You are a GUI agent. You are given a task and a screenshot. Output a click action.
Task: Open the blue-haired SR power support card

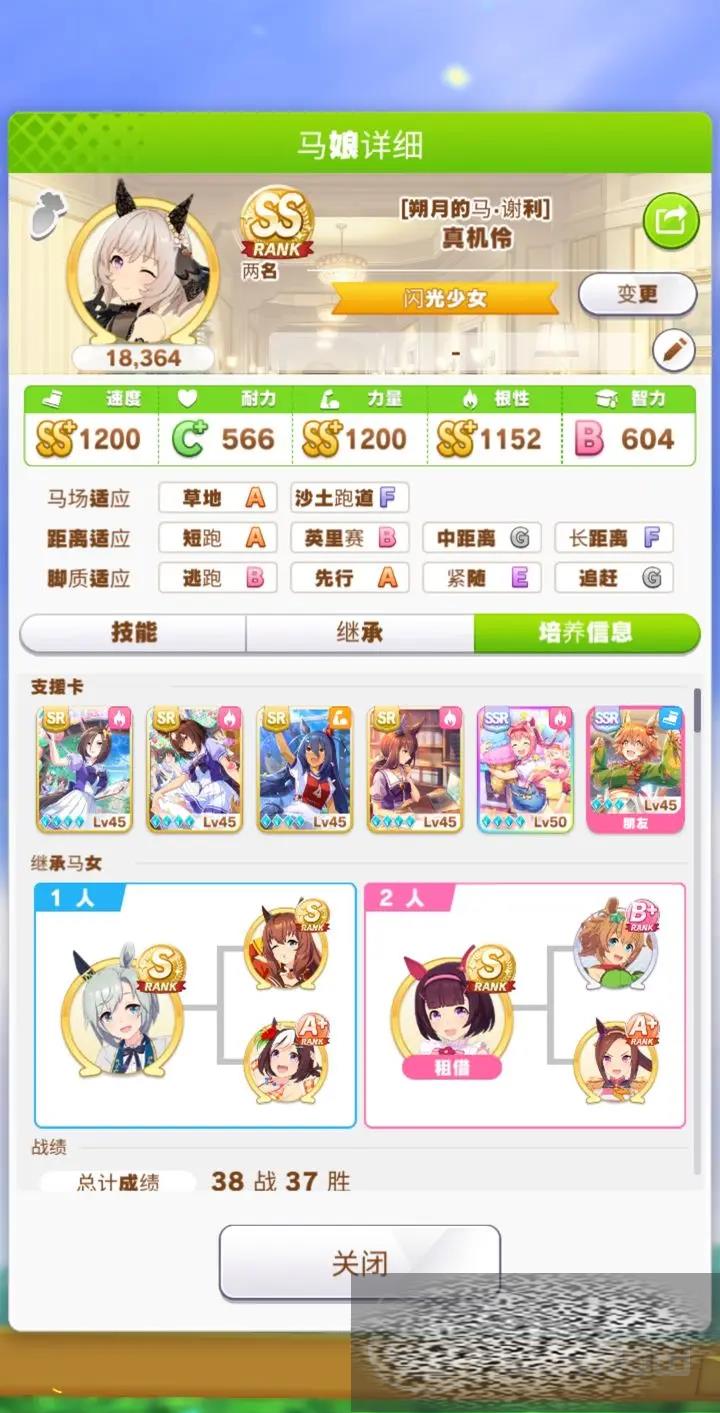tap(305, 770)
